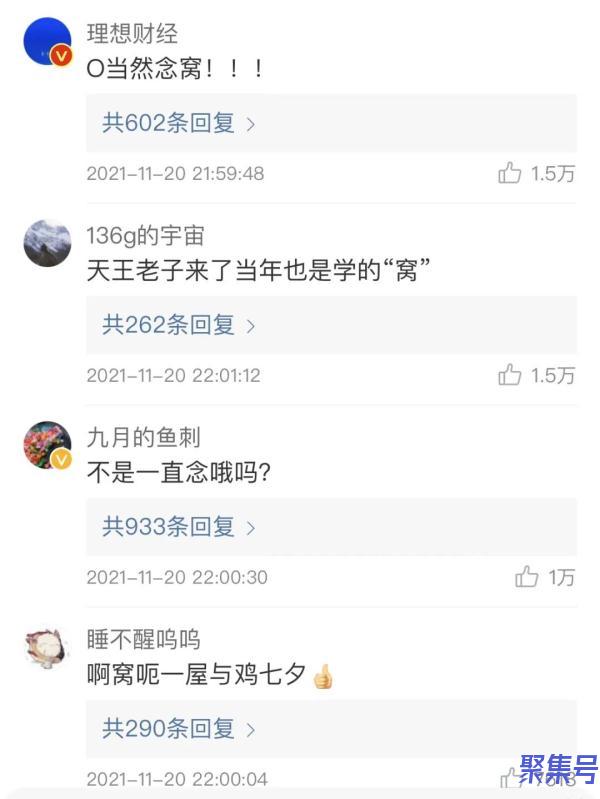
Task: Open 理想财经's profile avatar
Action: coord(46,43)
